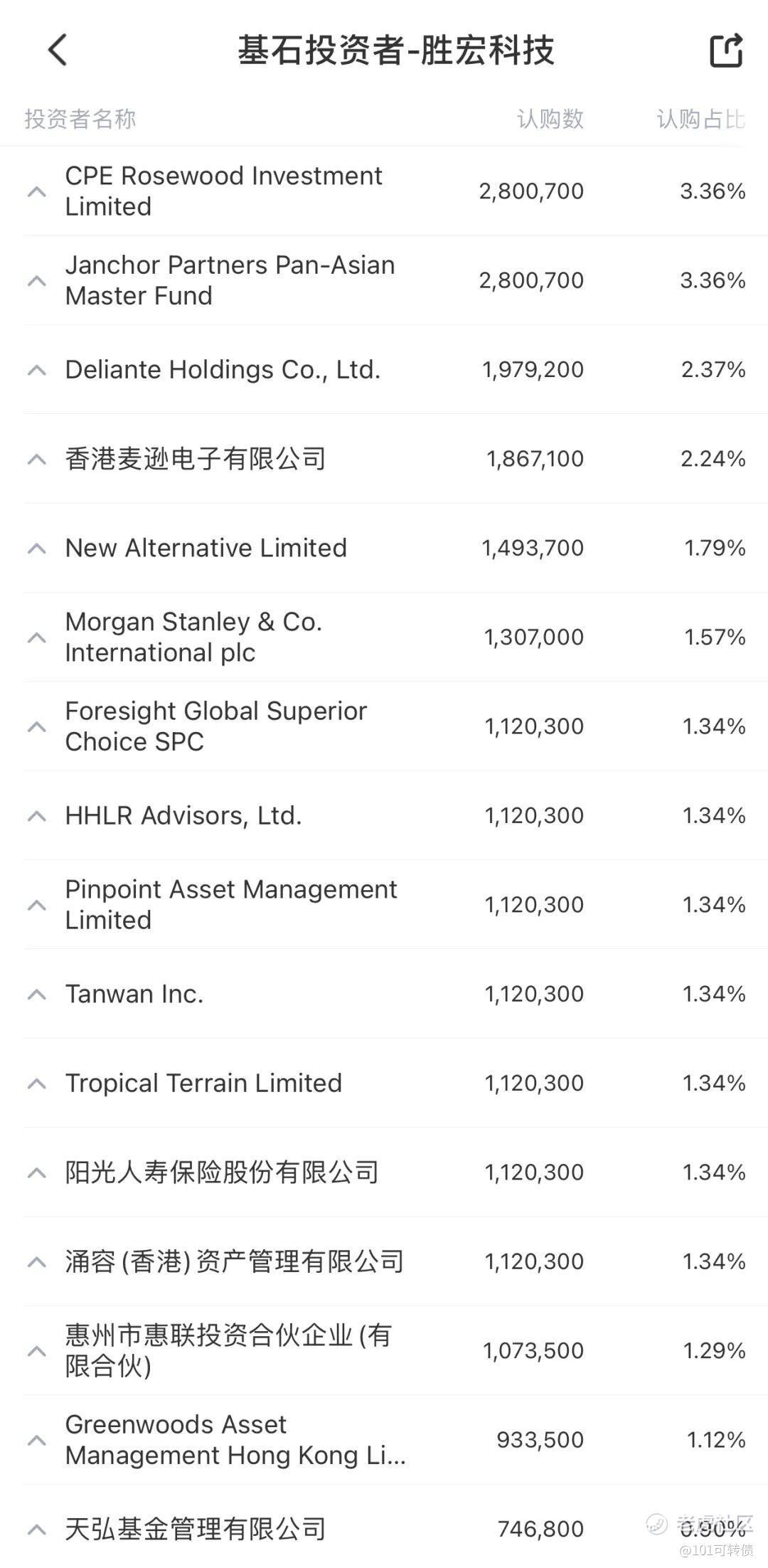Go back from cornerstone investors page
Image resolution: width=768 pixels, height=1568 pixels.
58,51
